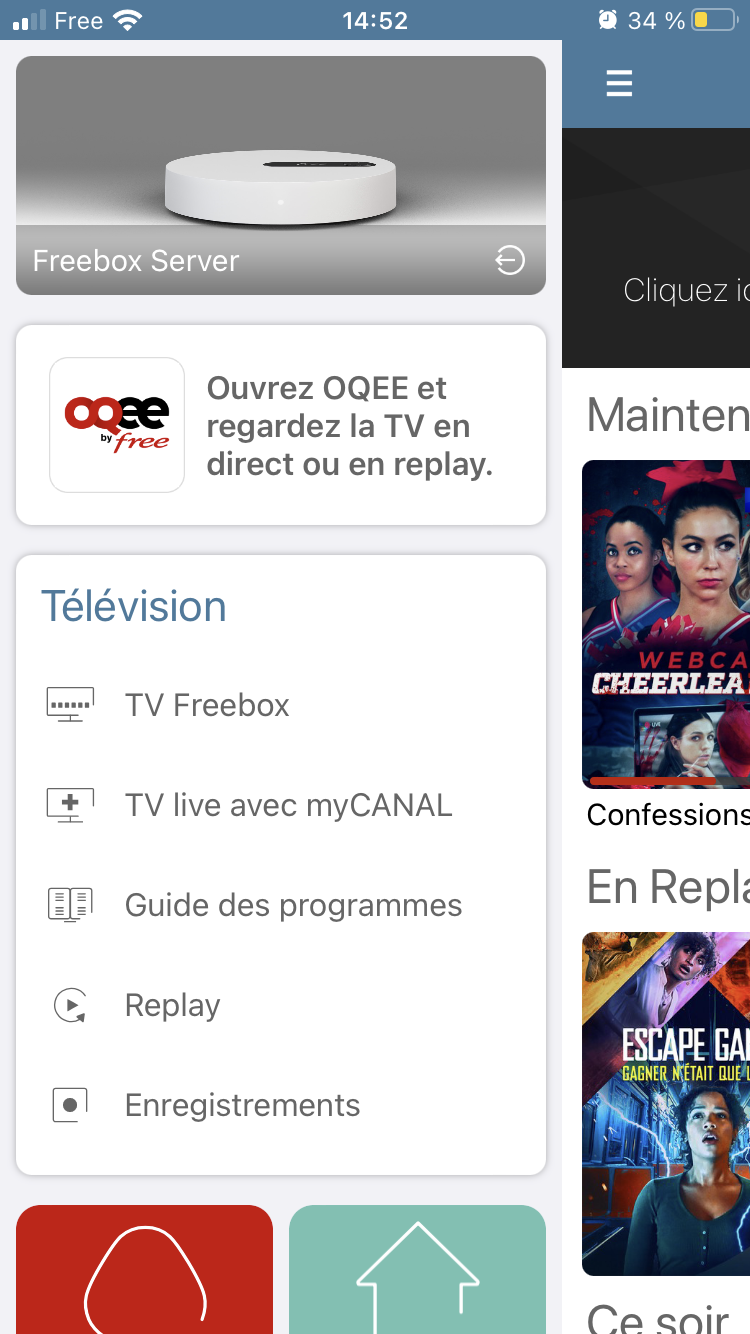Tap the hamburger menu button
The image size is (750, 1334).
pos(619,84)
